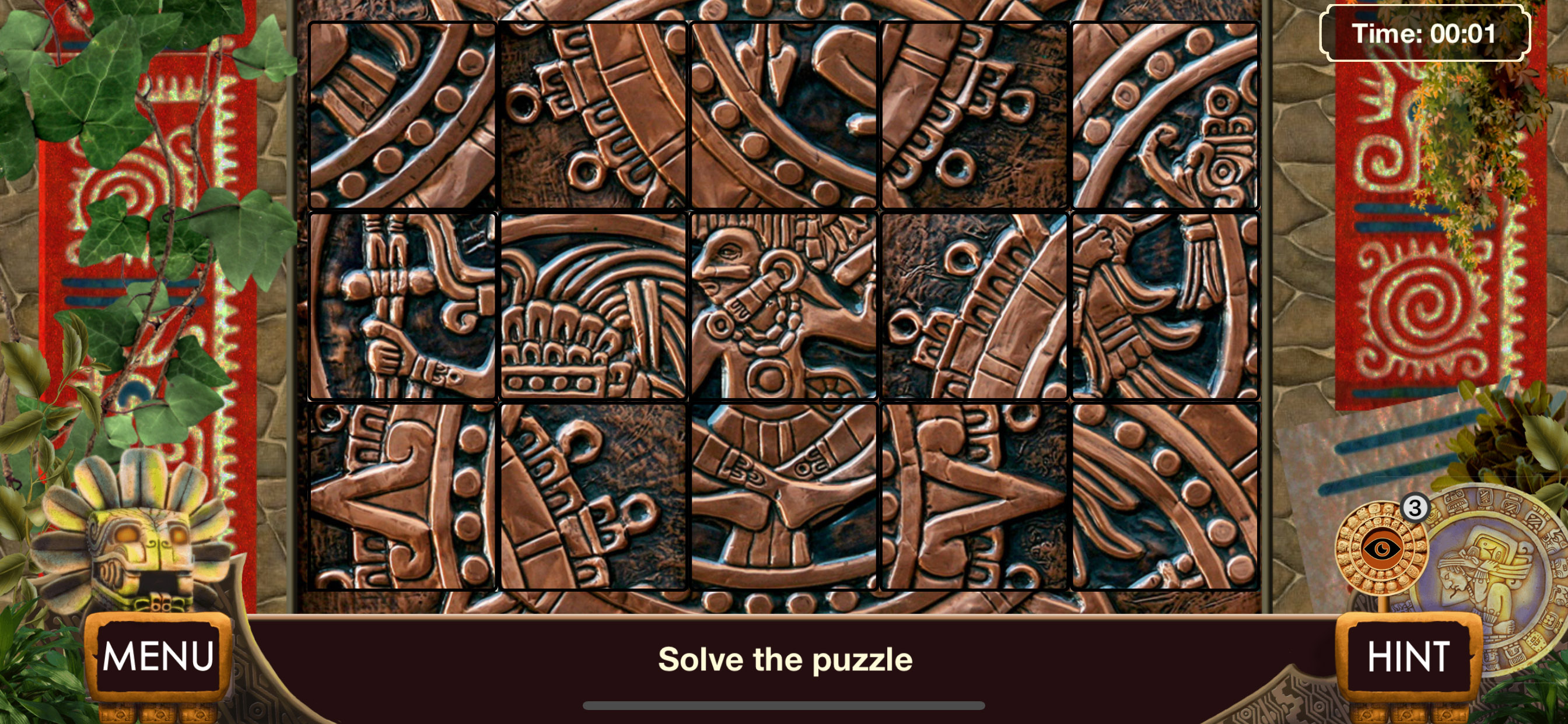Select the tile showing hand gripping staff
Screen dimensions: 1568x724
[x=402, y=306]
